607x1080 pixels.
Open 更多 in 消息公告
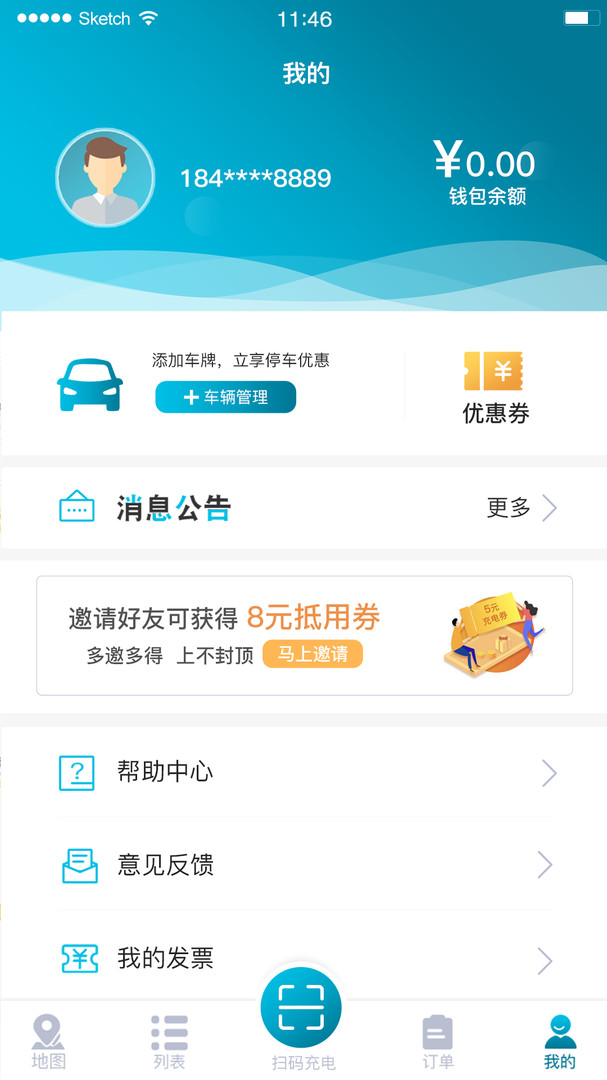(522, 508)
